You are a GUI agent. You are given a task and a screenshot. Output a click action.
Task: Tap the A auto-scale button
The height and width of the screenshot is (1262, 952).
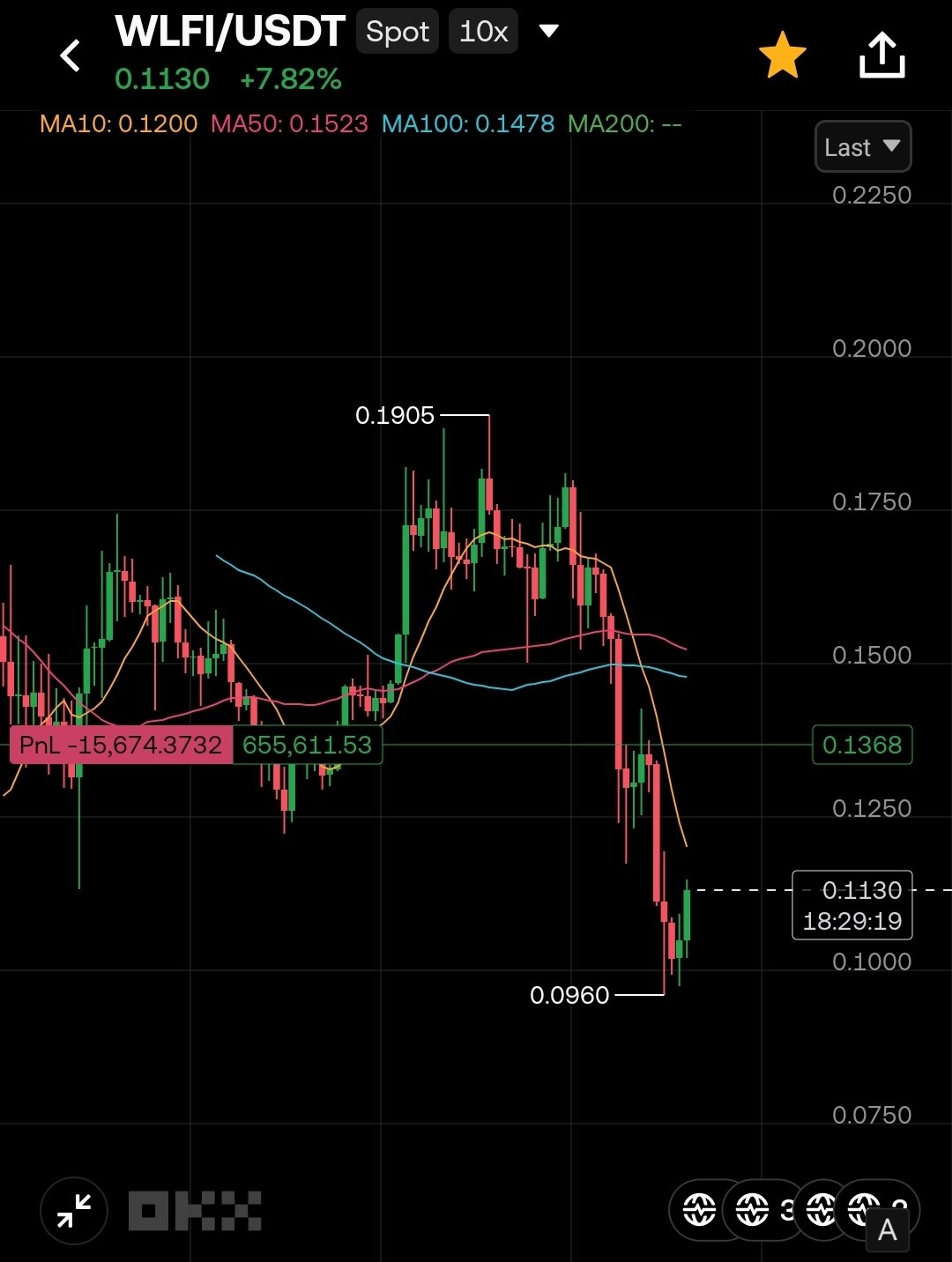click(887, 1229)
